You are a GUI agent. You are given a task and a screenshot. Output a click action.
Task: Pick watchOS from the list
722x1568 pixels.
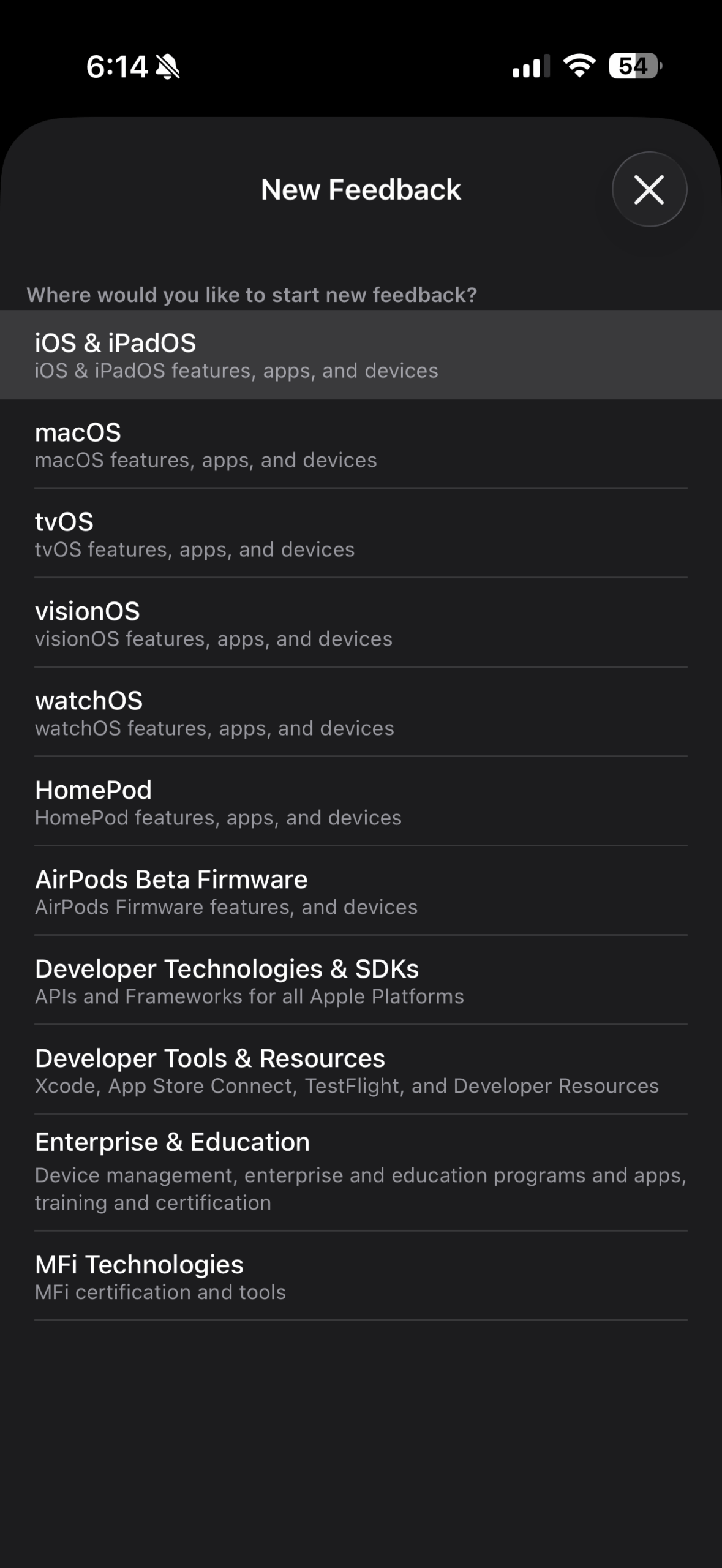click(361, 713)
